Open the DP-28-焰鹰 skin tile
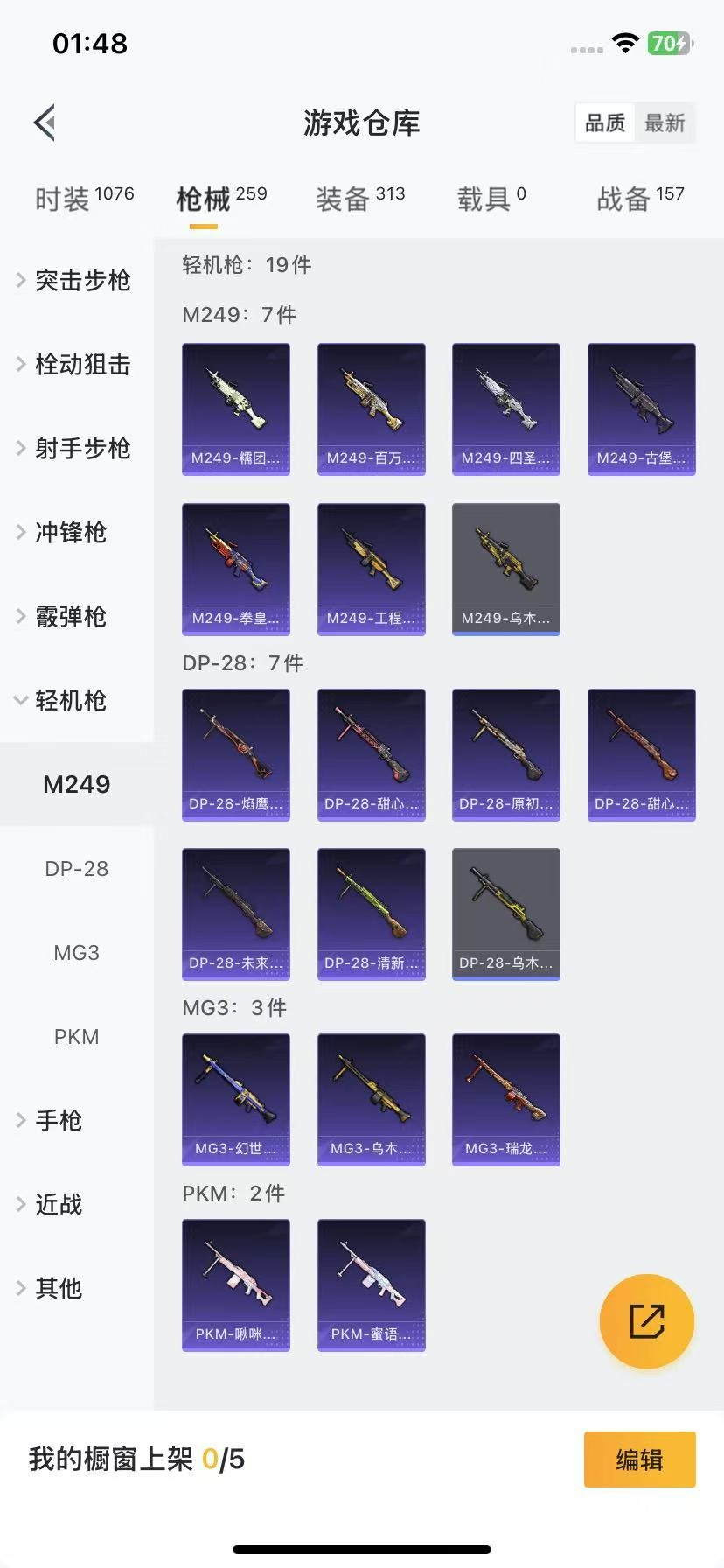This screenshot has width=724, height=1568. coord(236,755)
